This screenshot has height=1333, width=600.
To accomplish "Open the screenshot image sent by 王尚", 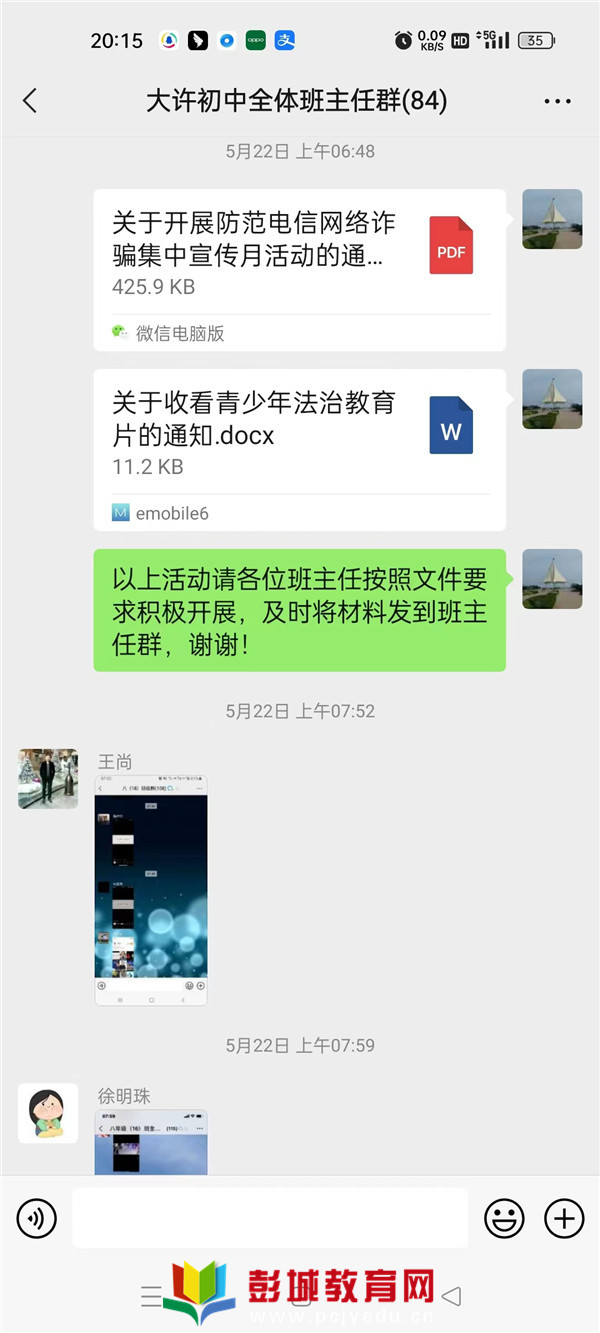I will (151, 890).
